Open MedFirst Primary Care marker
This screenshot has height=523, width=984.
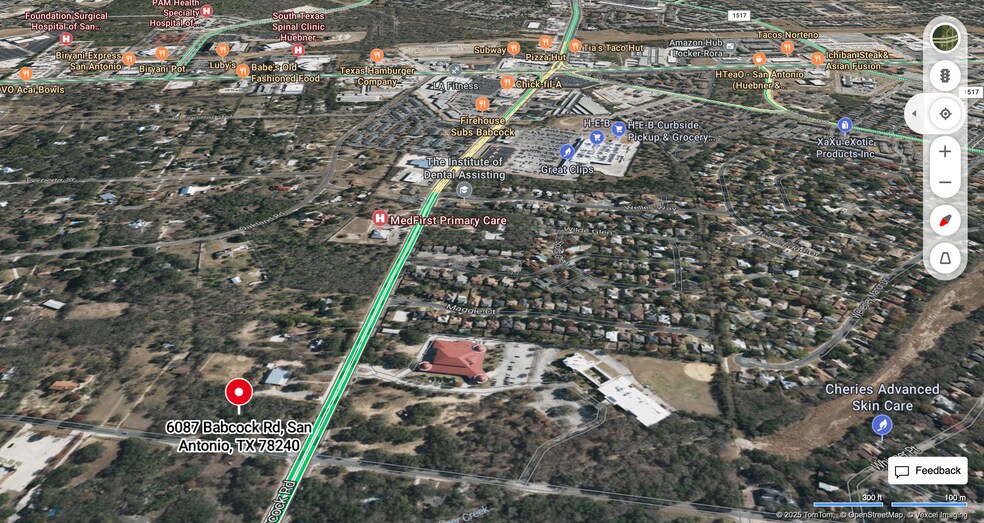[380, 219]
